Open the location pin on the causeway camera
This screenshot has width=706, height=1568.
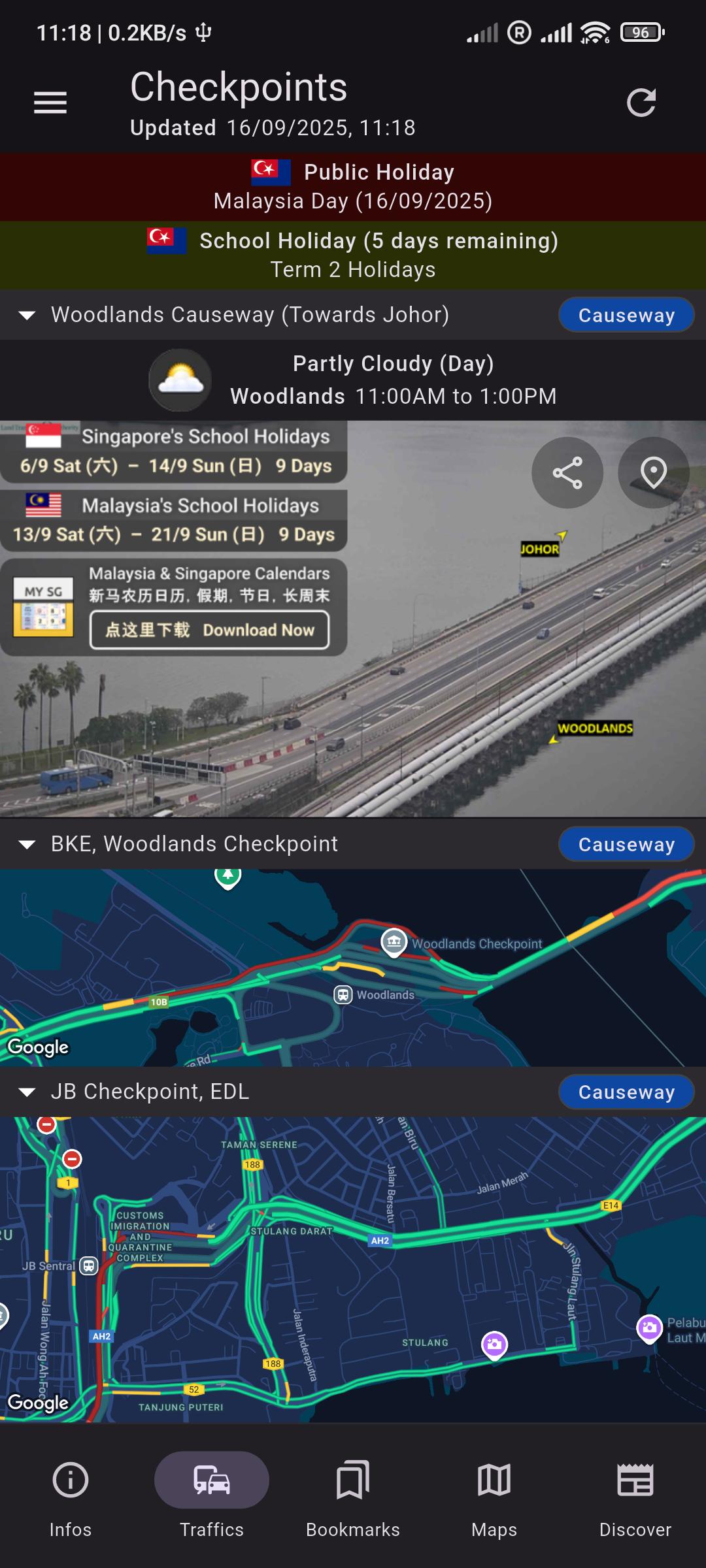[x=654, y=473]
